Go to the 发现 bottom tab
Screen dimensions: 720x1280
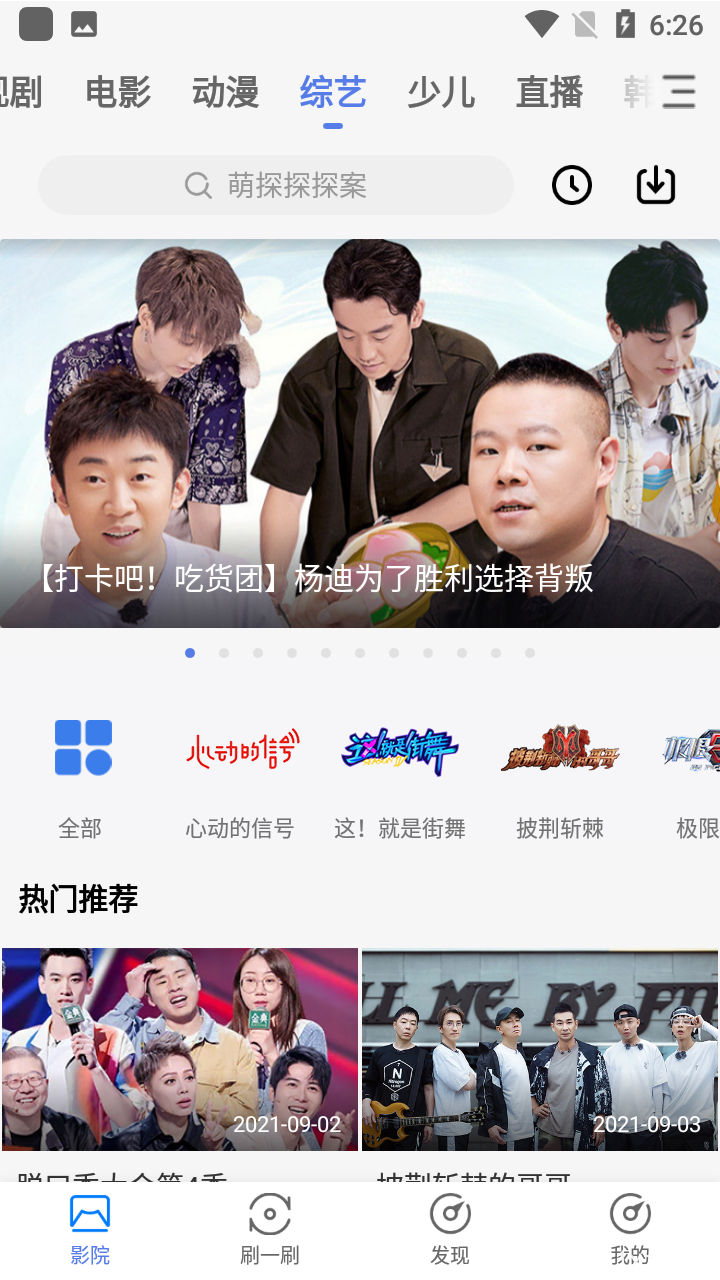[x=450, y=1230]
